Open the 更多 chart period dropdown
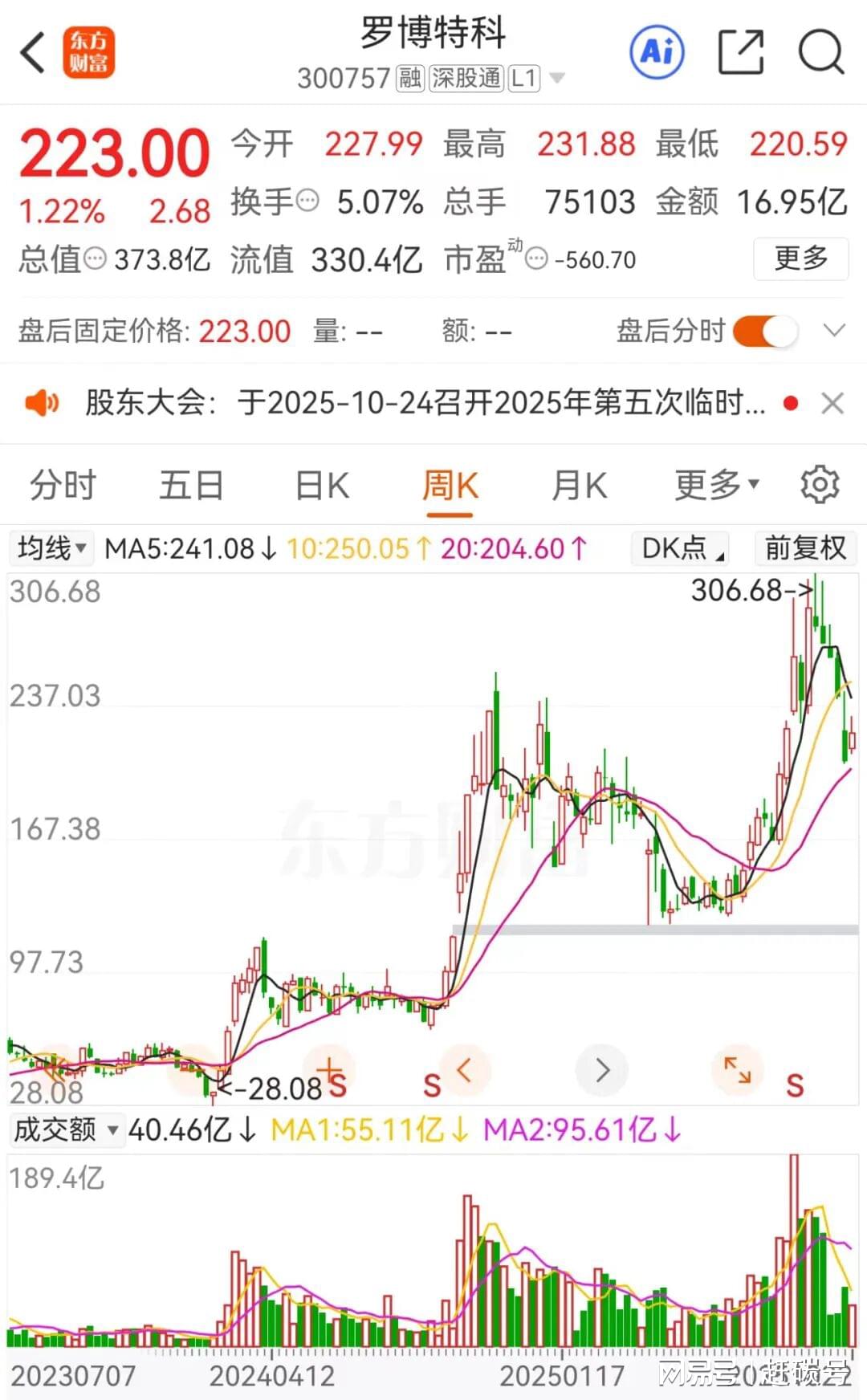Screen dimensions: 867x1400 click(715, 486)
